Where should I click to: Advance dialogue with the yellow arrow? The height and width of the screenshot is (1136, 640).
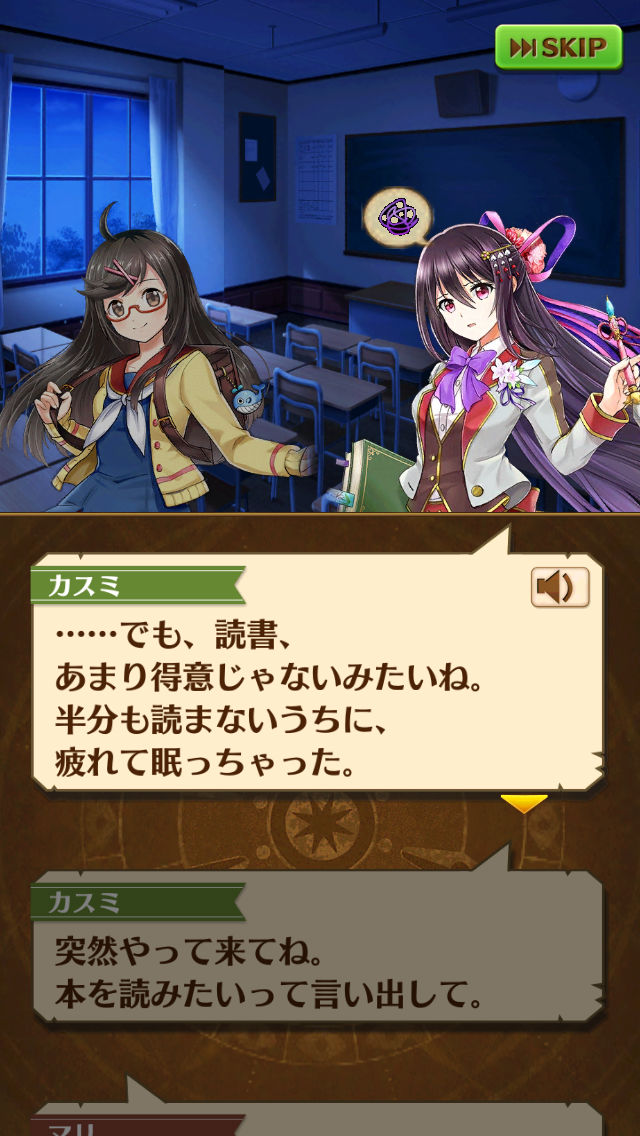(x=524, y=802)
